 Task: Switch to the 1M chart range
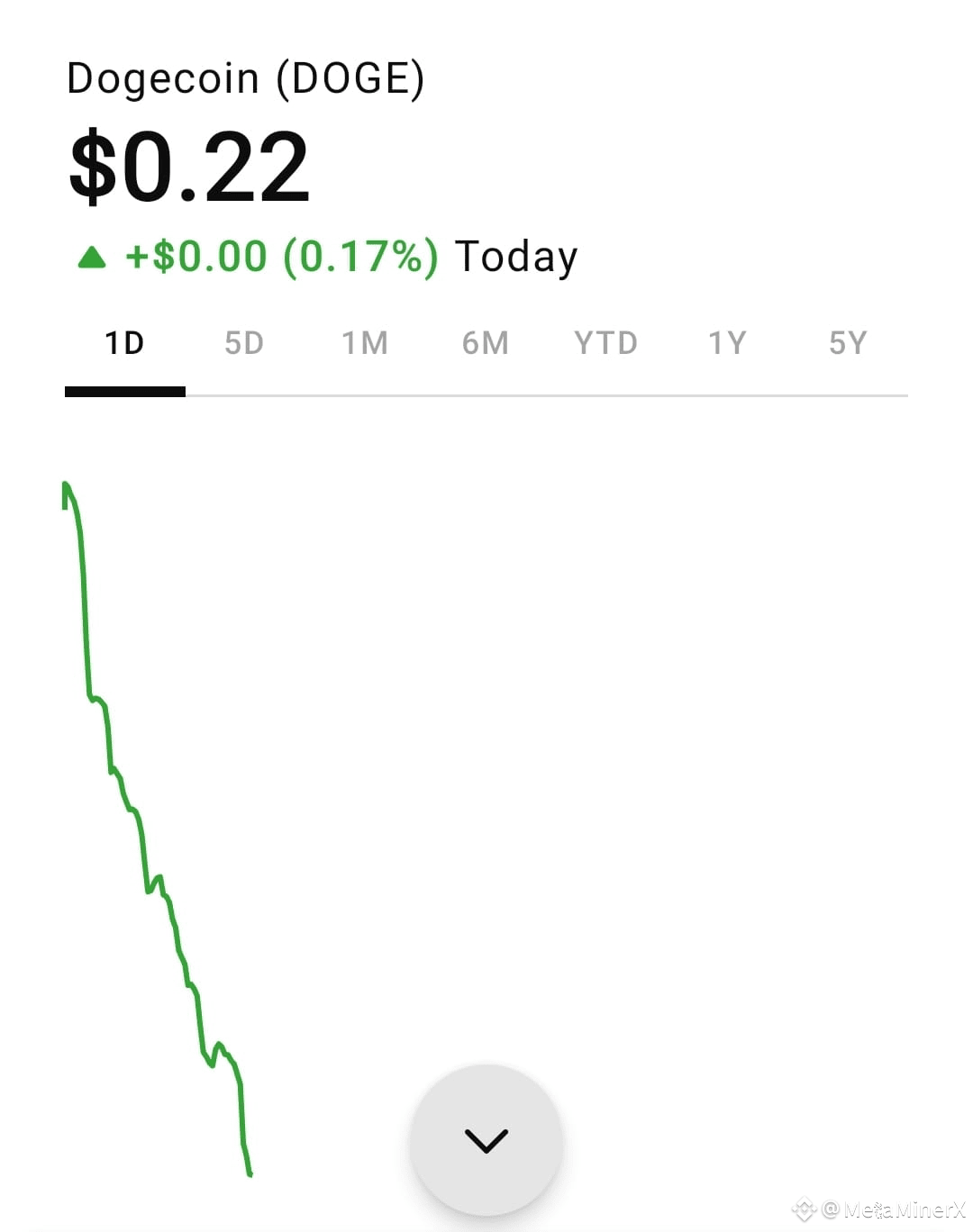coord(365,343)
